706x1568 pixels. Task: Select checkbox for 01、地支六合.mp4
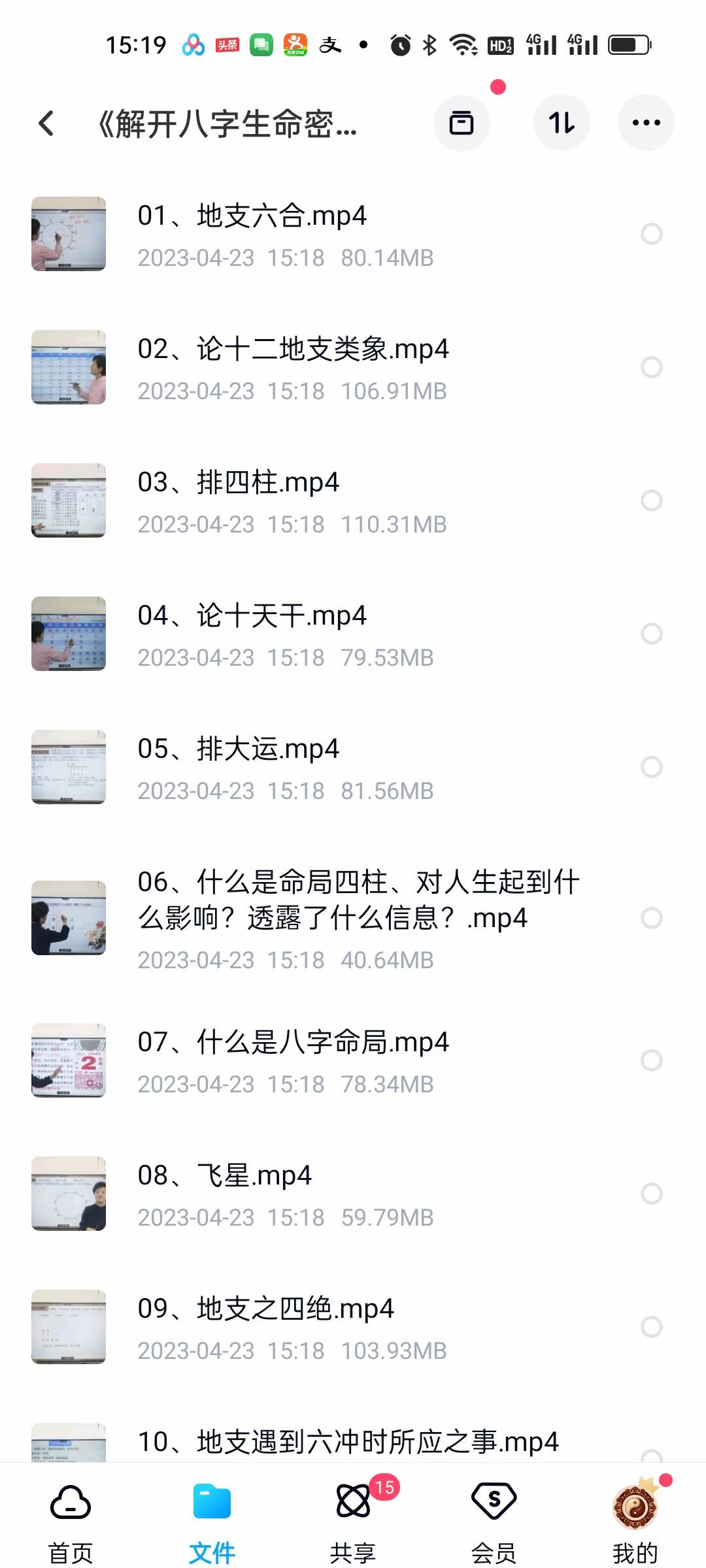(652, 233)
